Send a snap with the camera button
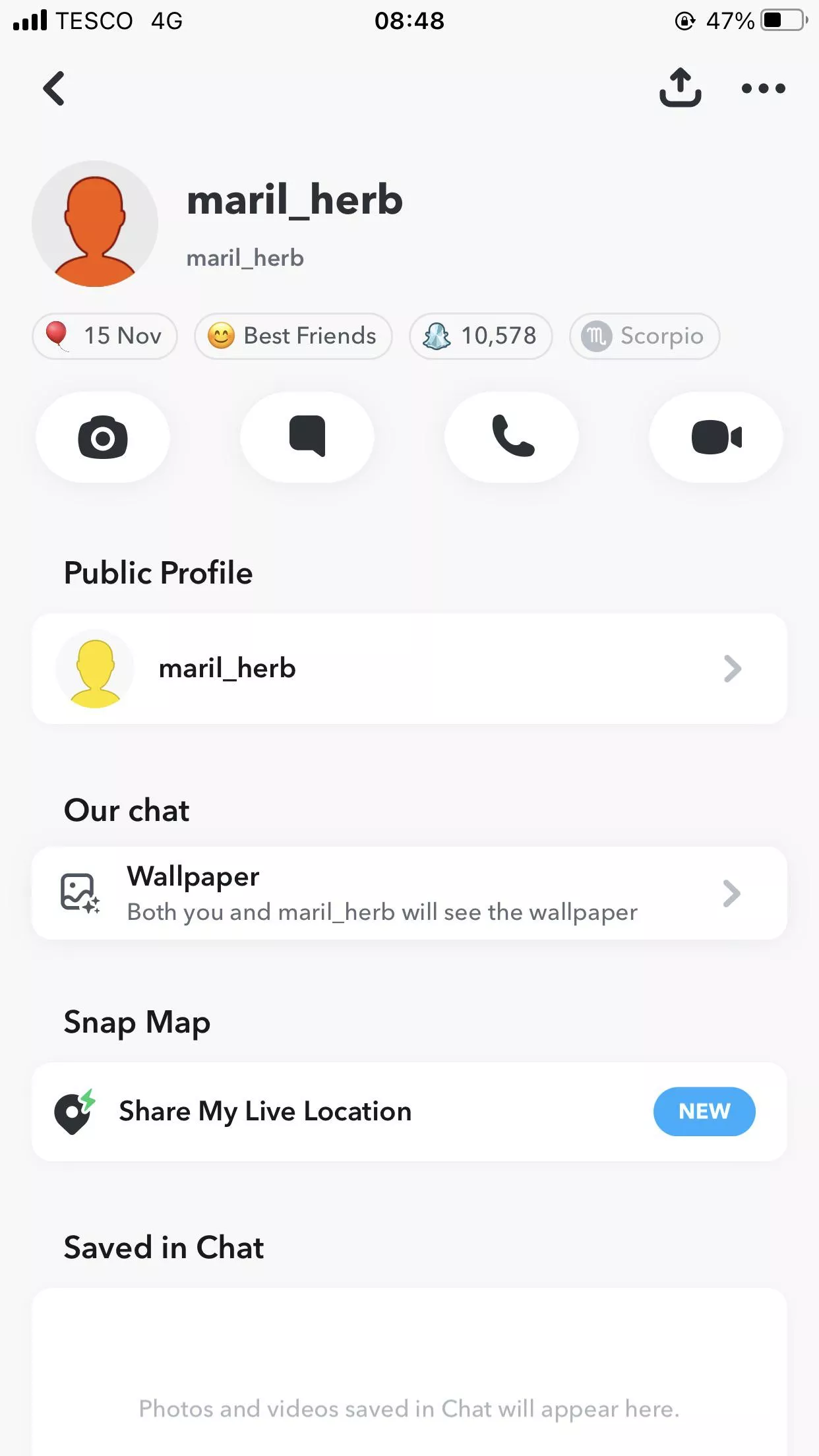The height and width of the screenshot is (1456, 819). 103,437
